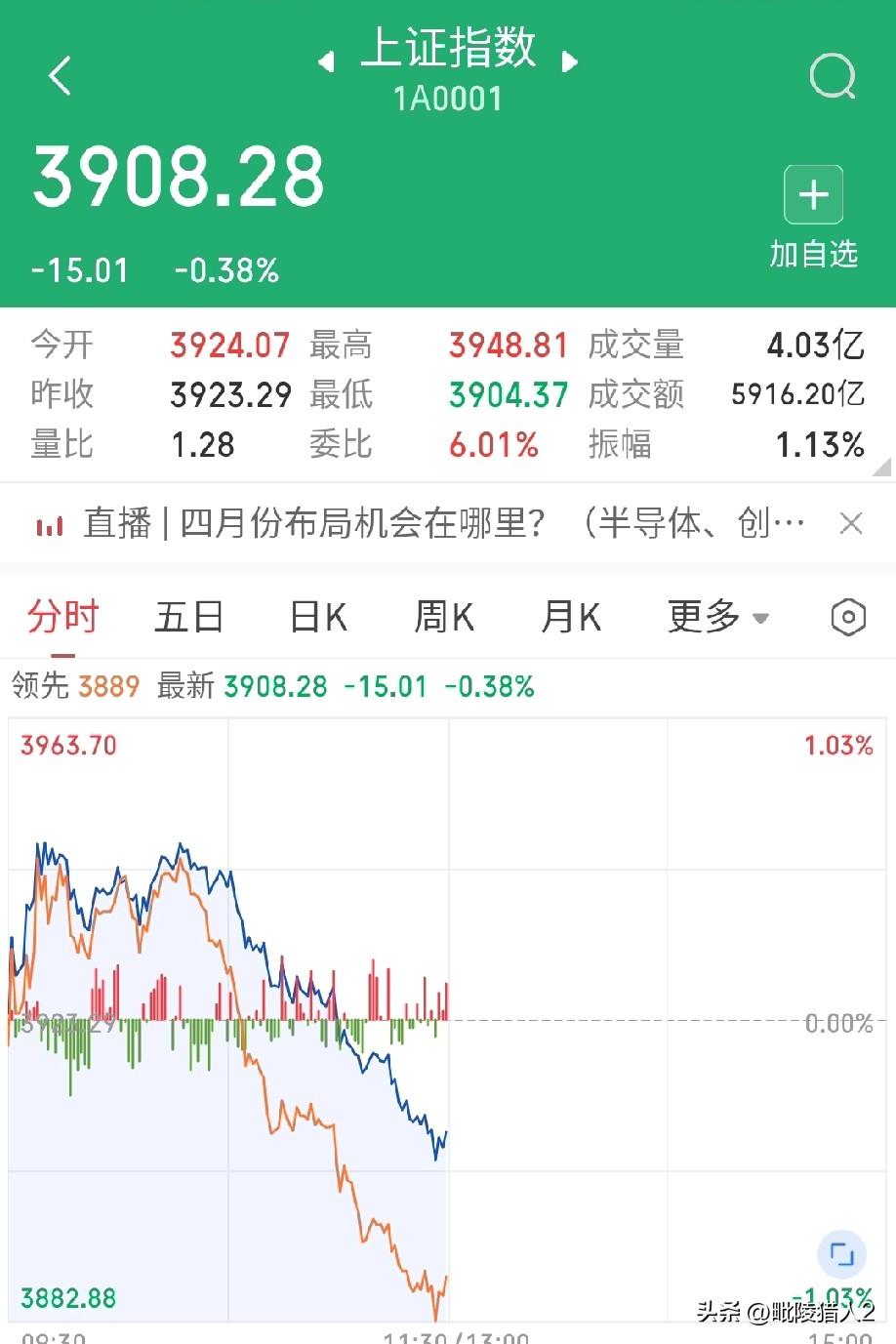Open the chart settings target icon
The height and width of the screenshot is (1344, 896).
pos(847,617)
